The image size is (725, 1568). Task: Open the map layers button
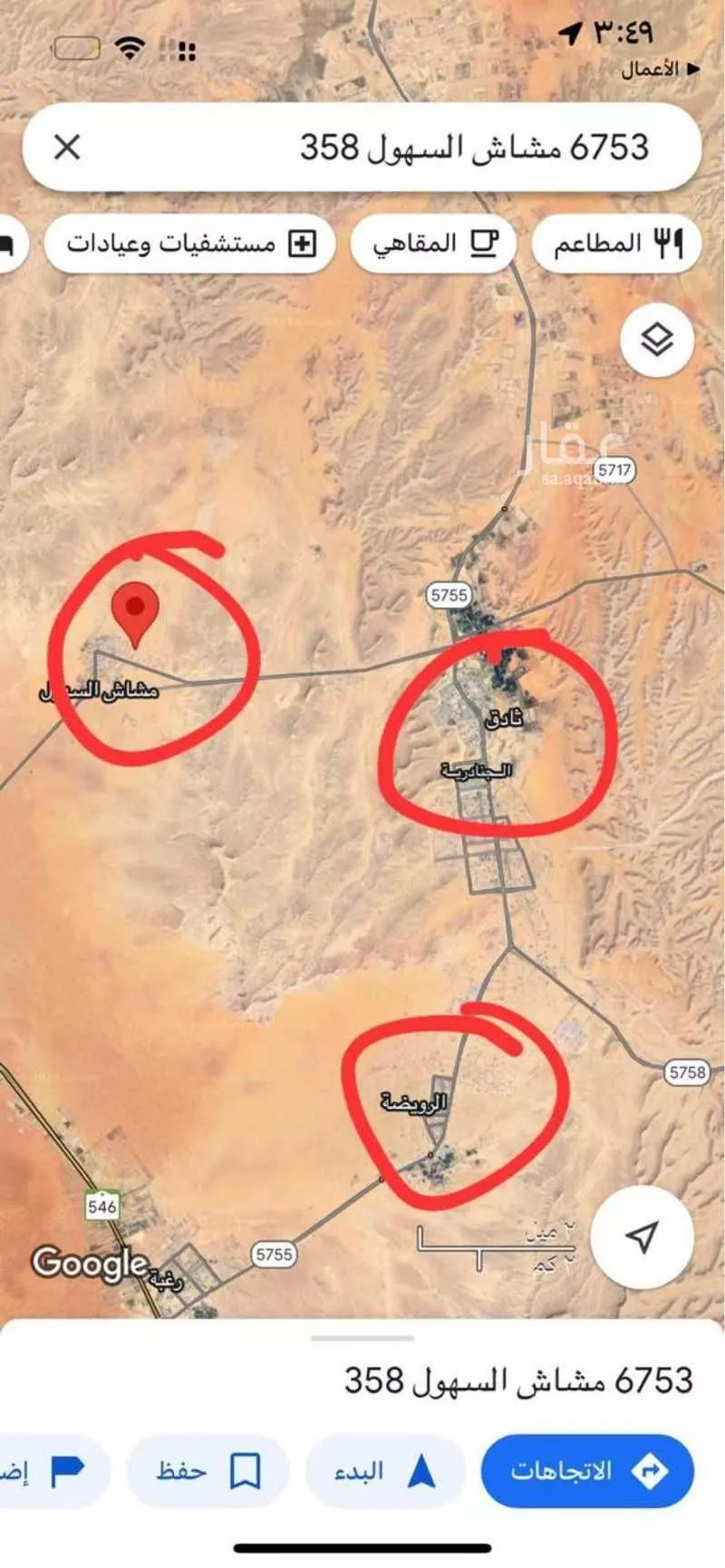pyautogui.click(x=657, y=340)
